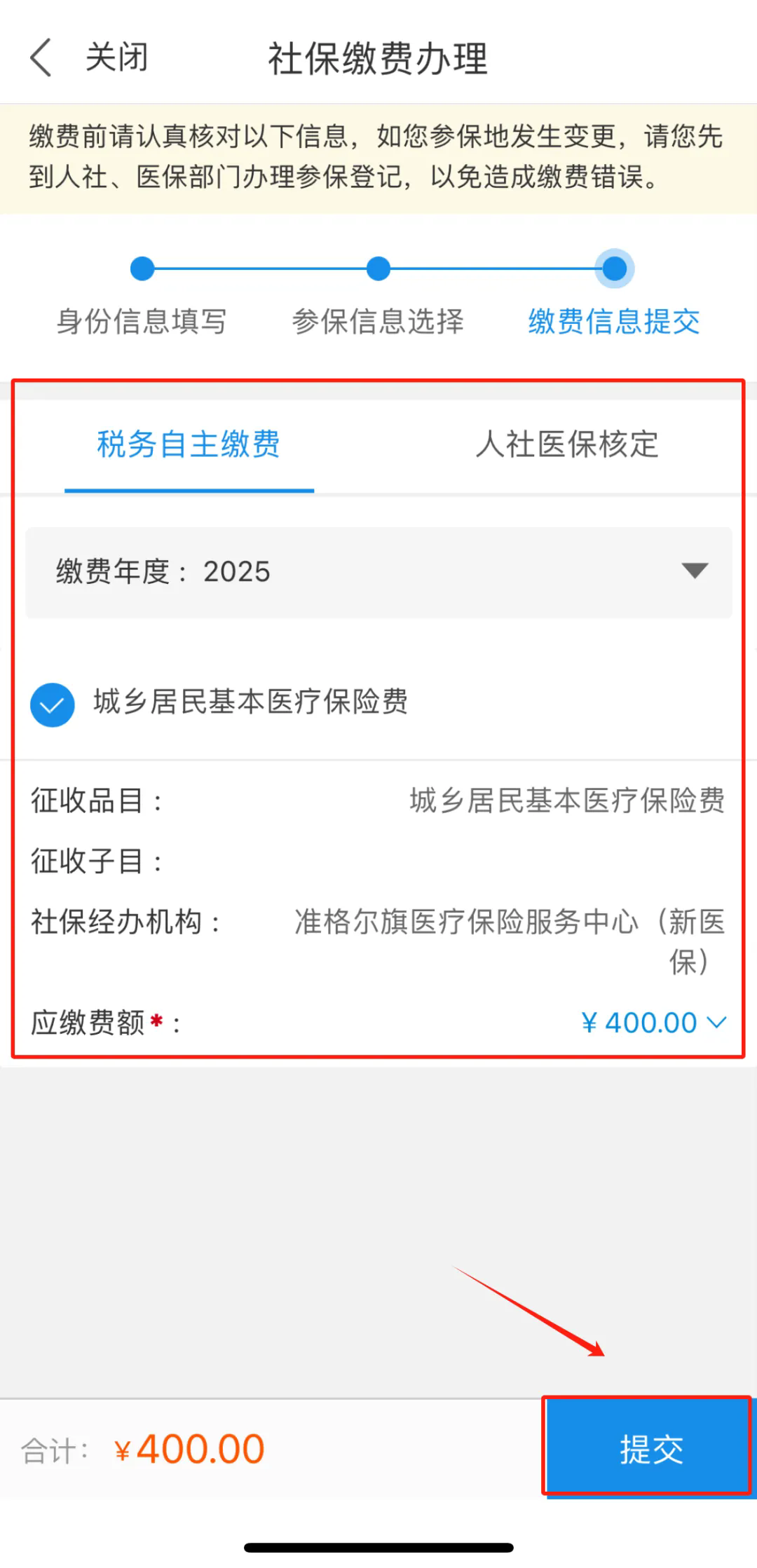This screenshot has height=1568, width=757.
Task: Tap 关闭 to close the page
Action: coord(116,57)
